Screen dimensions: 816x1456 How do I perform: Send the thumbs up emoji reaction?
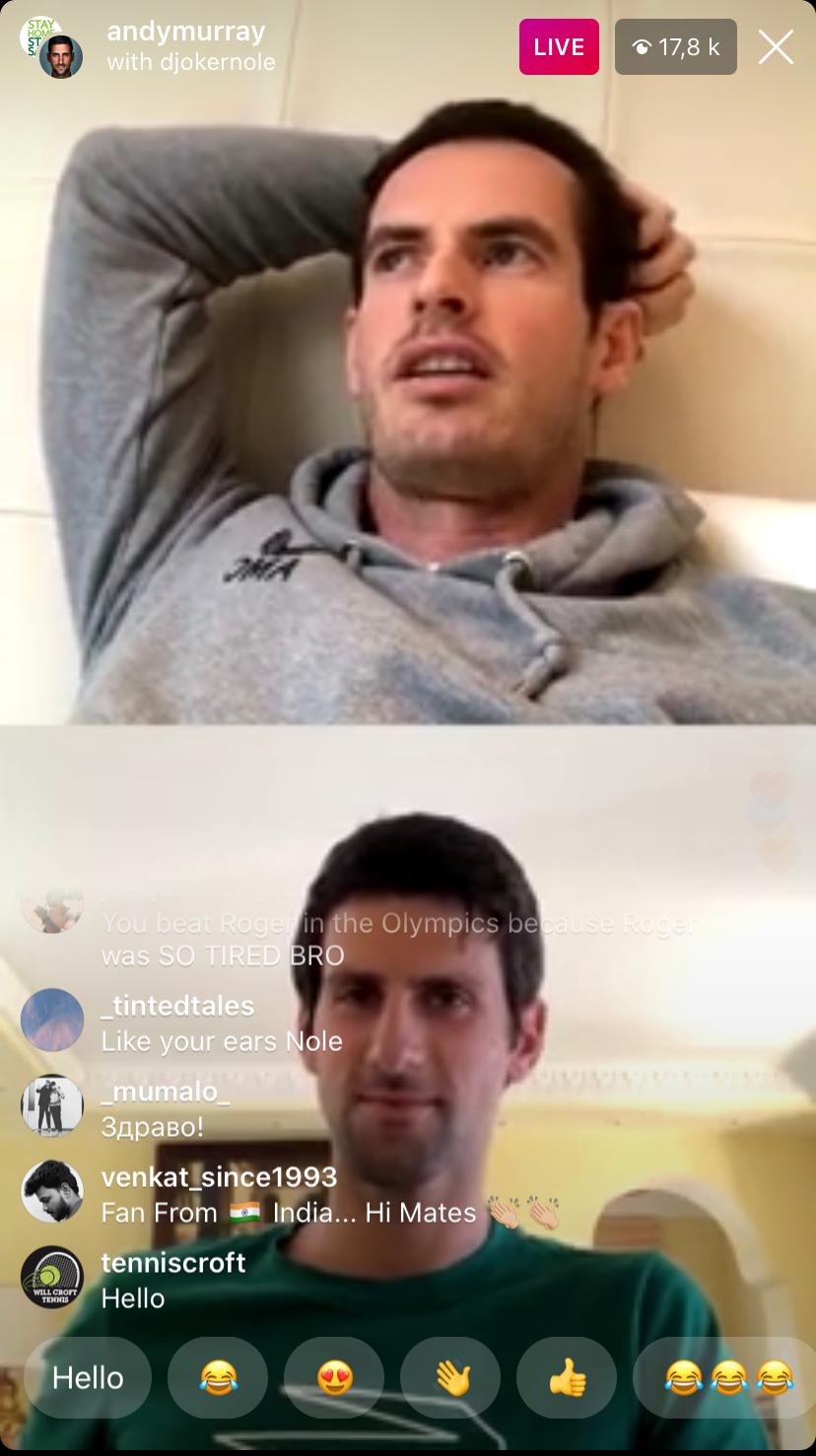point(567,1377)
